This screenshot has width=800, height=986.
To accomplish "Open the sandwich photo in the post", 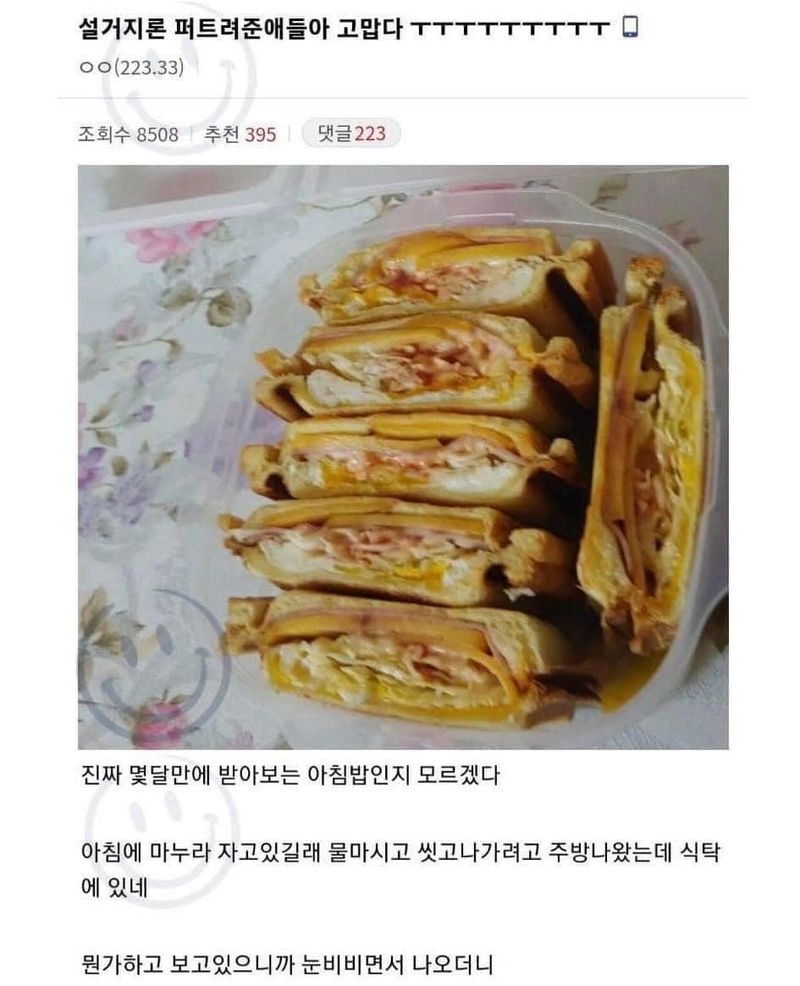I will point(402,456).
